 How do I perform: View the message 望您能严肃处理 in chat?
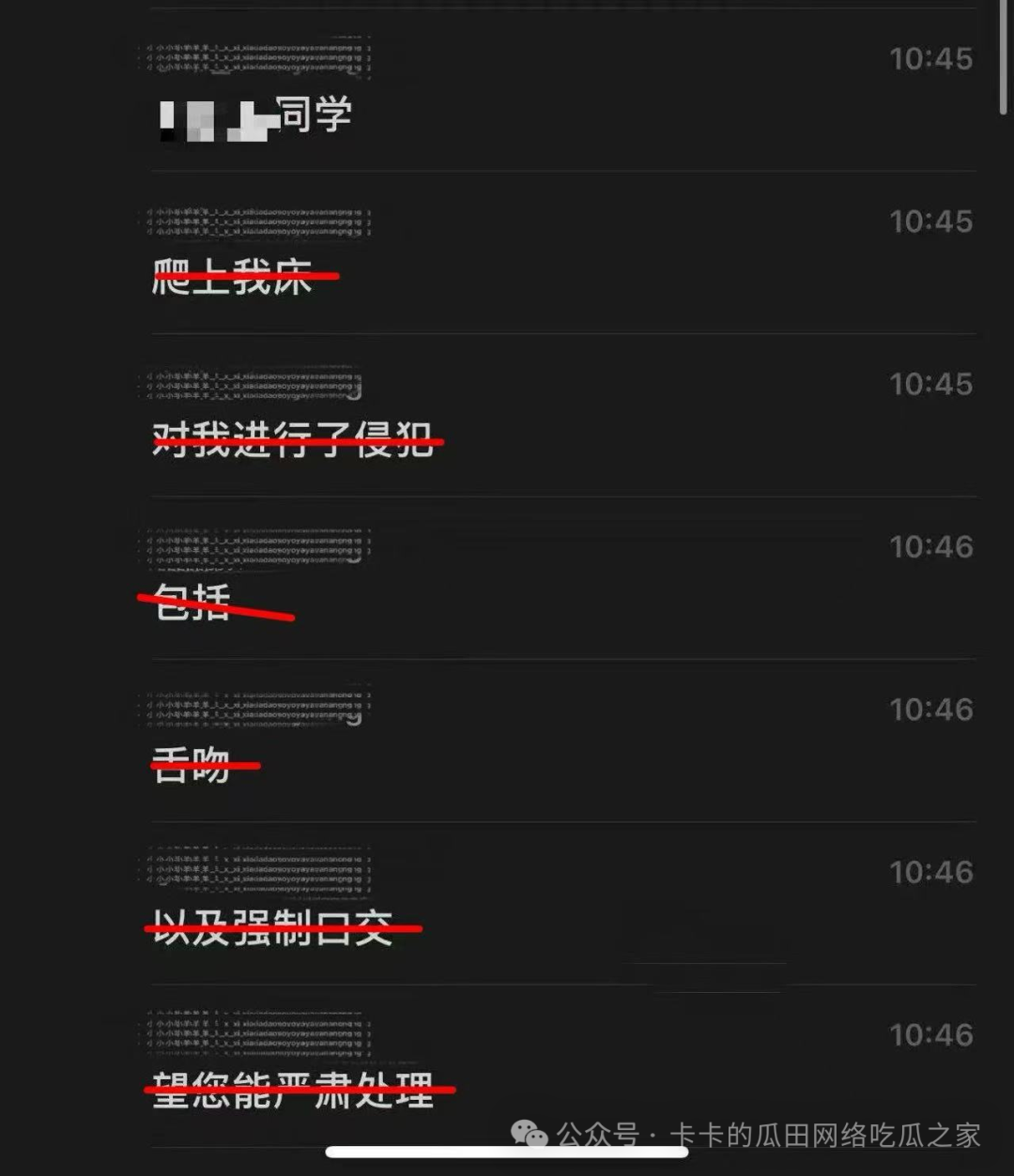point(293,1090)
